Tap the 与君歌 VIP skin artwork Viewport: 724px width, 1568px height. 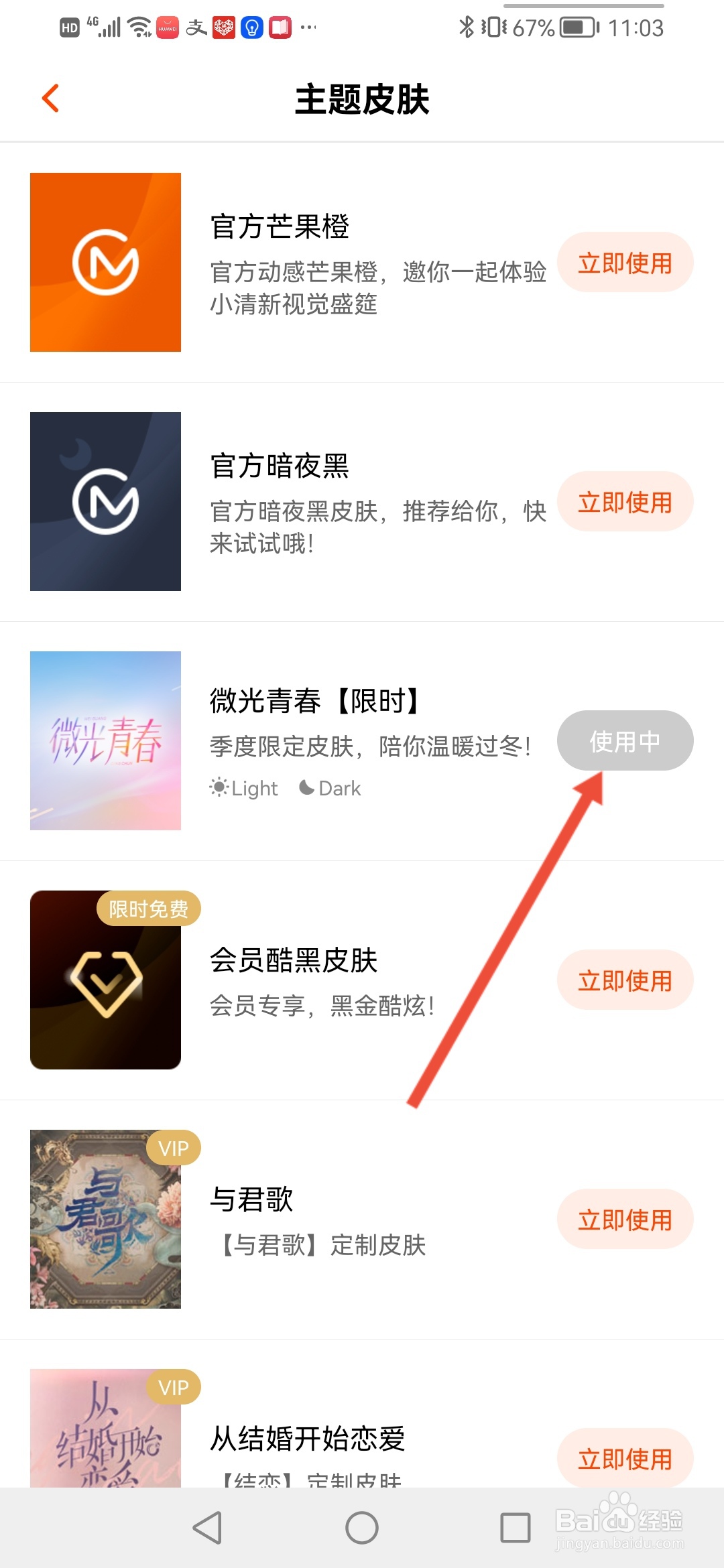coord(105,1220)
